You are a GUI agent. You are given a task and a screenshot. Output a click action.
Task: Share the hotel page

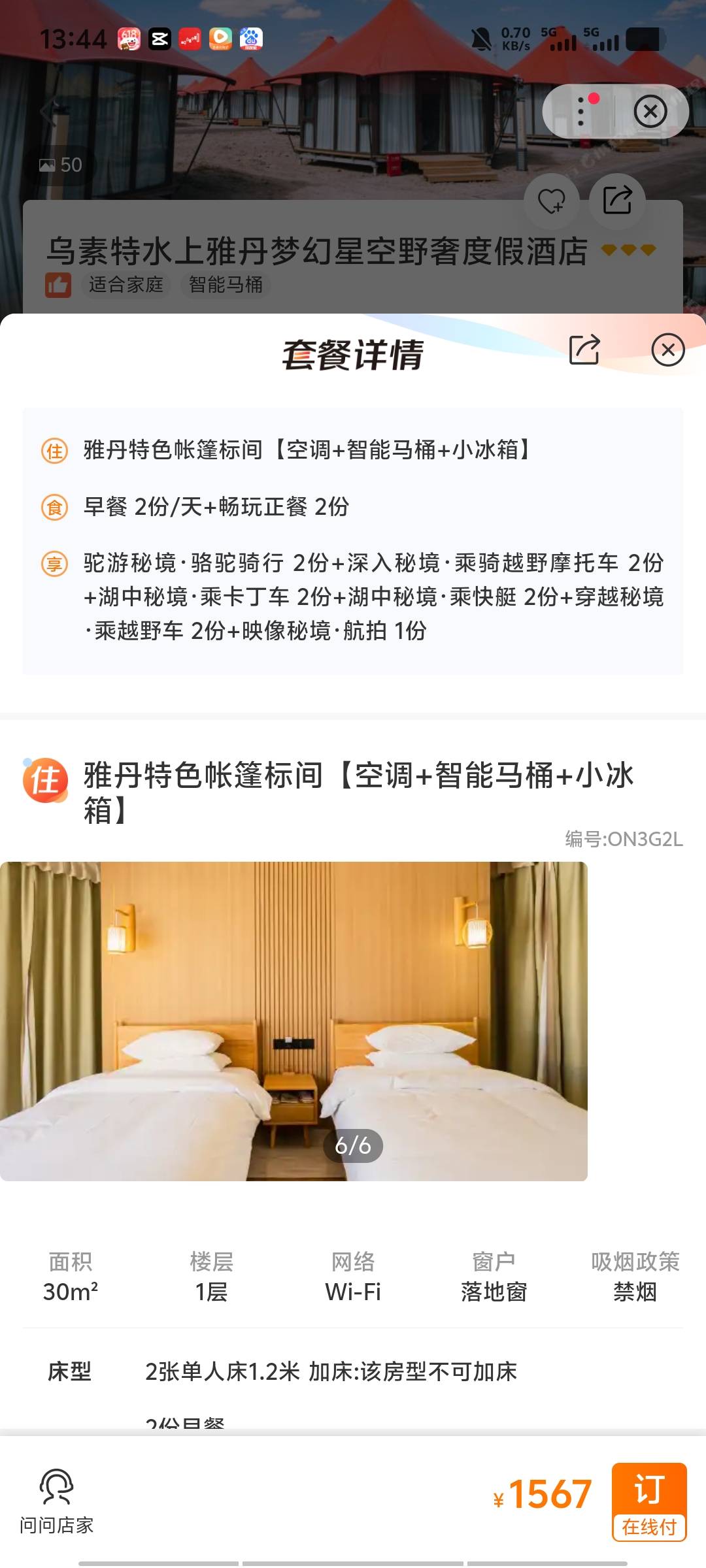point(617,201)
